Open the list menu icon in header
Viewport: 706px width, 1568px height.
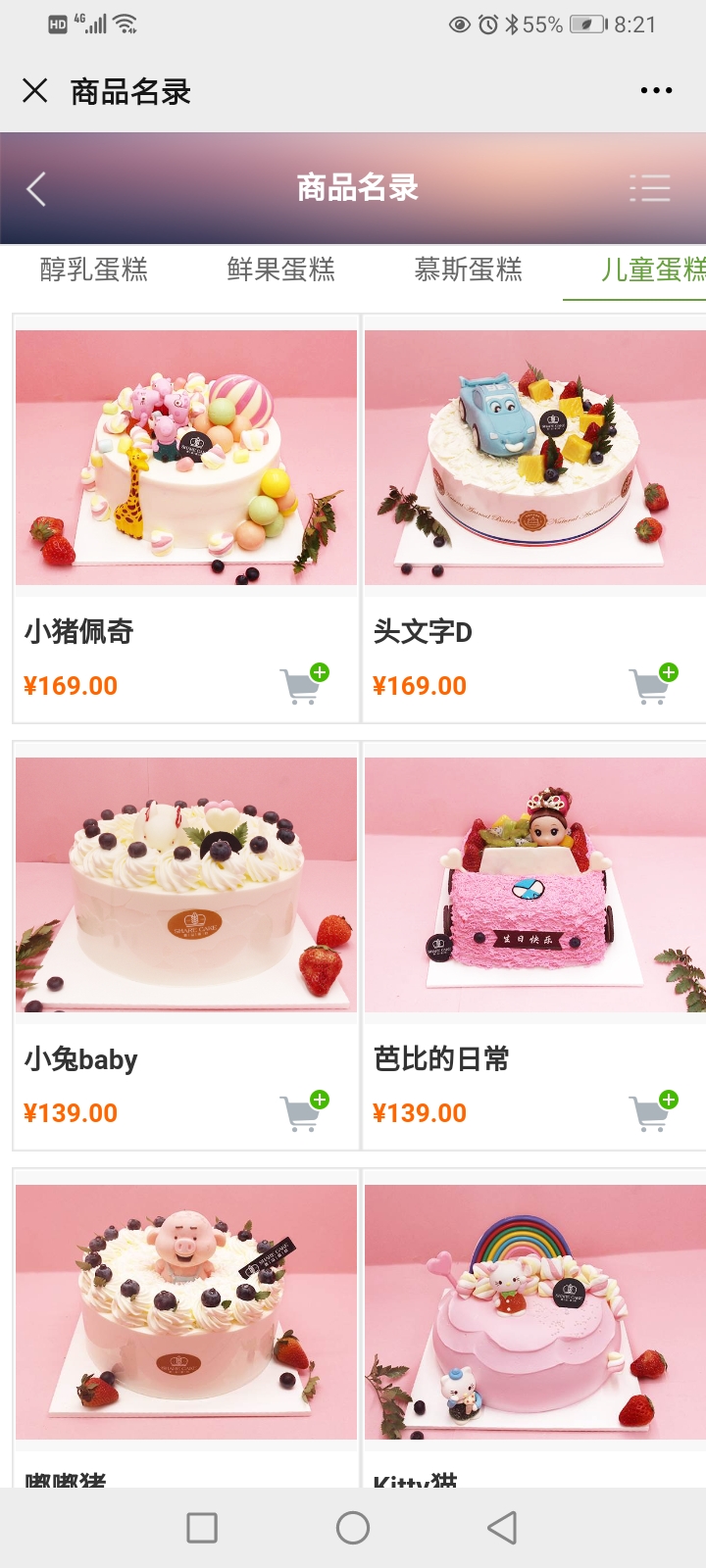point(649,188)
